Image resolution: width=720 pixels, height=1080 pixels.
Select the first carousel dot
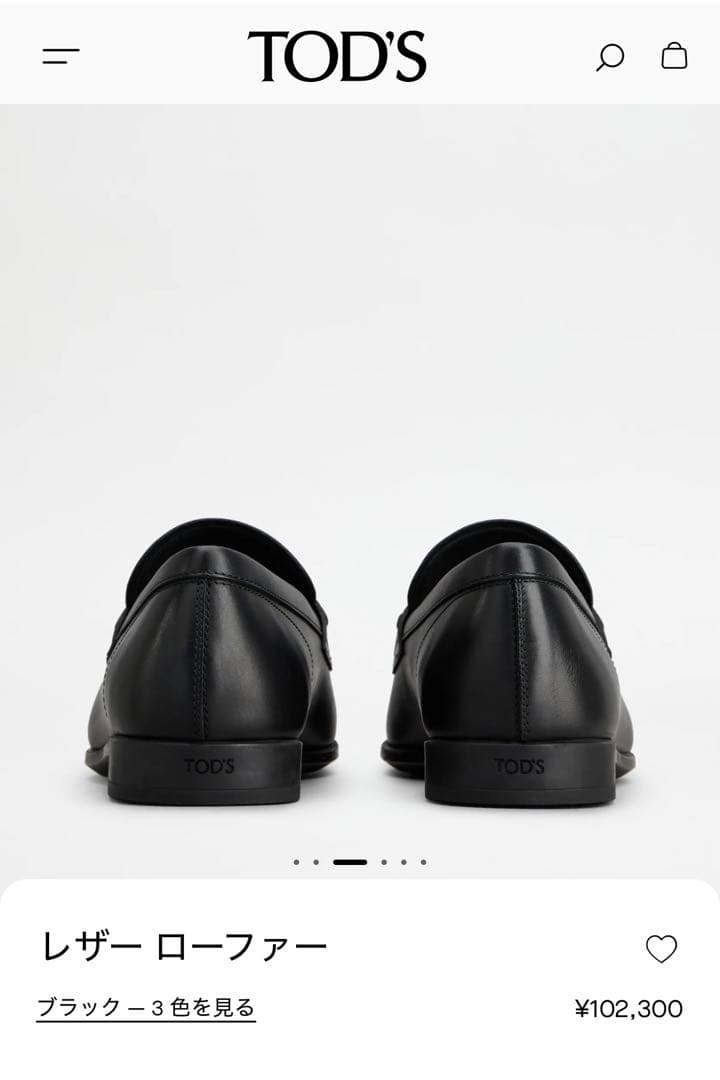point(297,862)
